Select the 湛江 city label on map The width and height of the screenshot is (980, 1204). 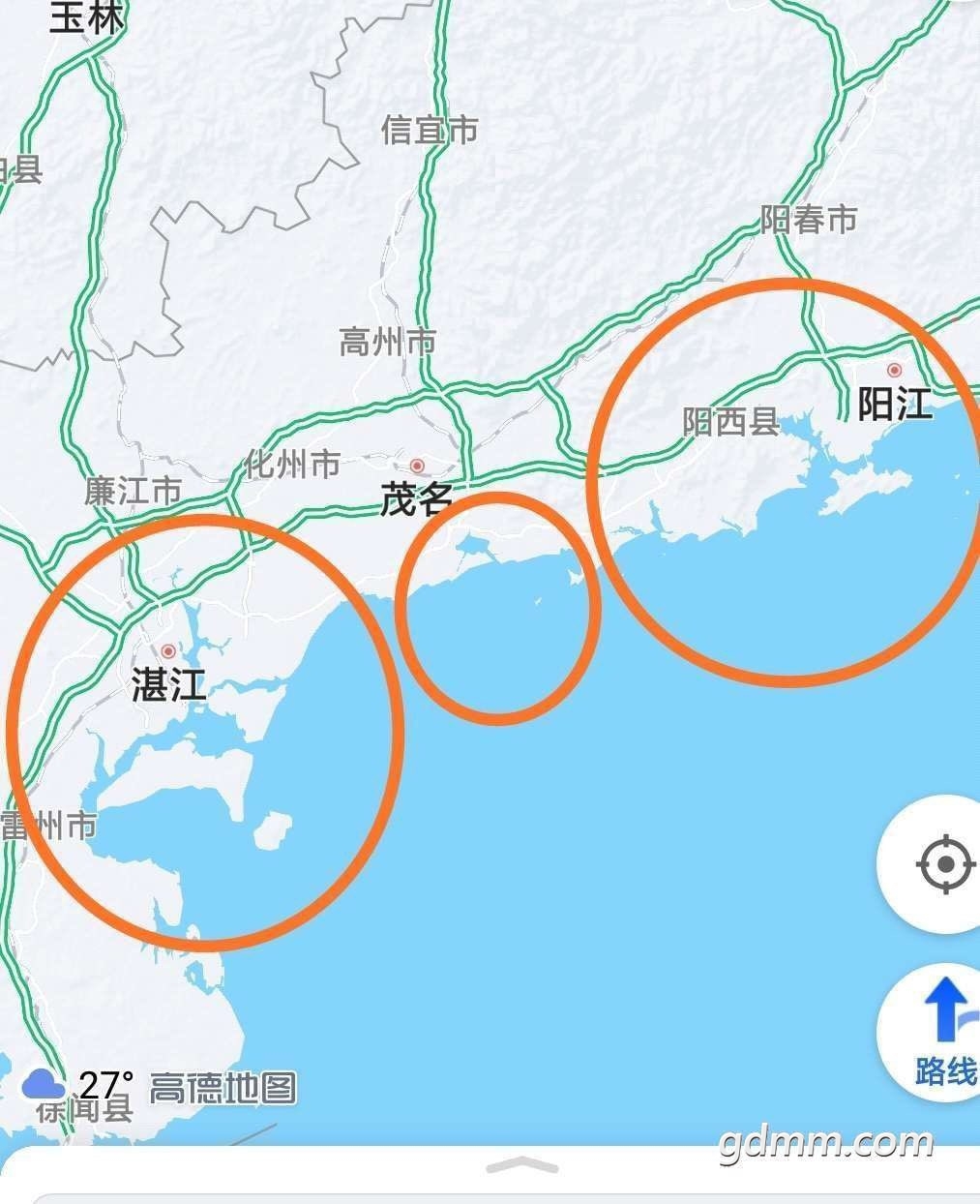[169, 686]
